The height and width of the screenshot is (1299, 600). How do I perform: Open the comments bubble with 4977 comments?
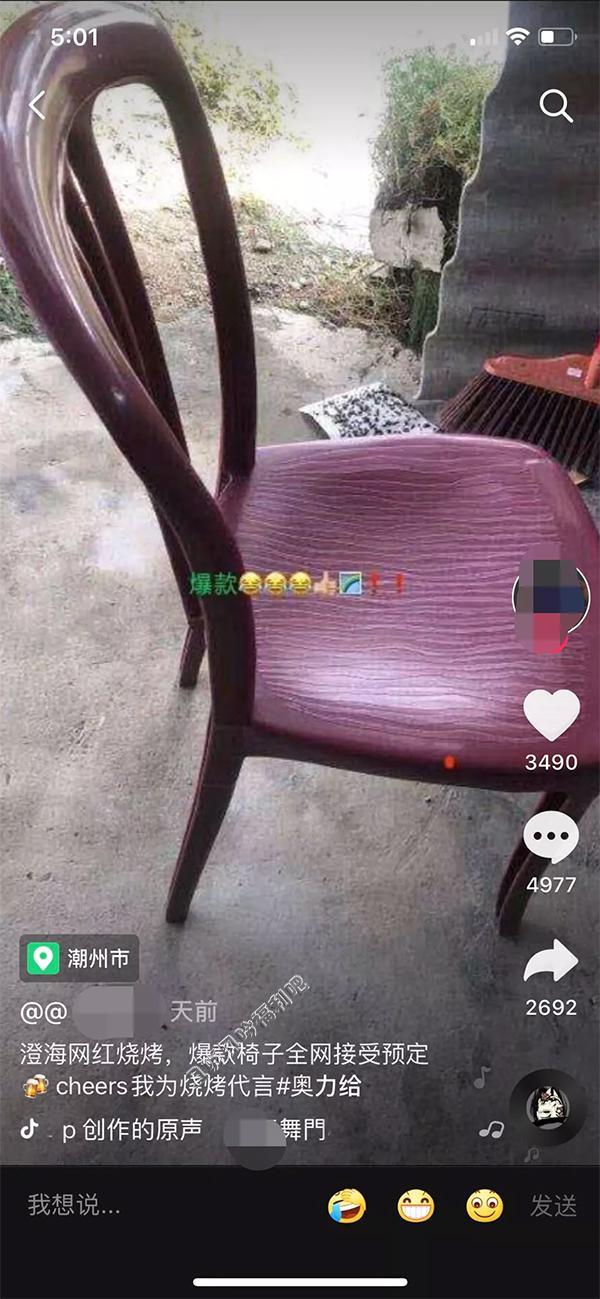point(551,838)
